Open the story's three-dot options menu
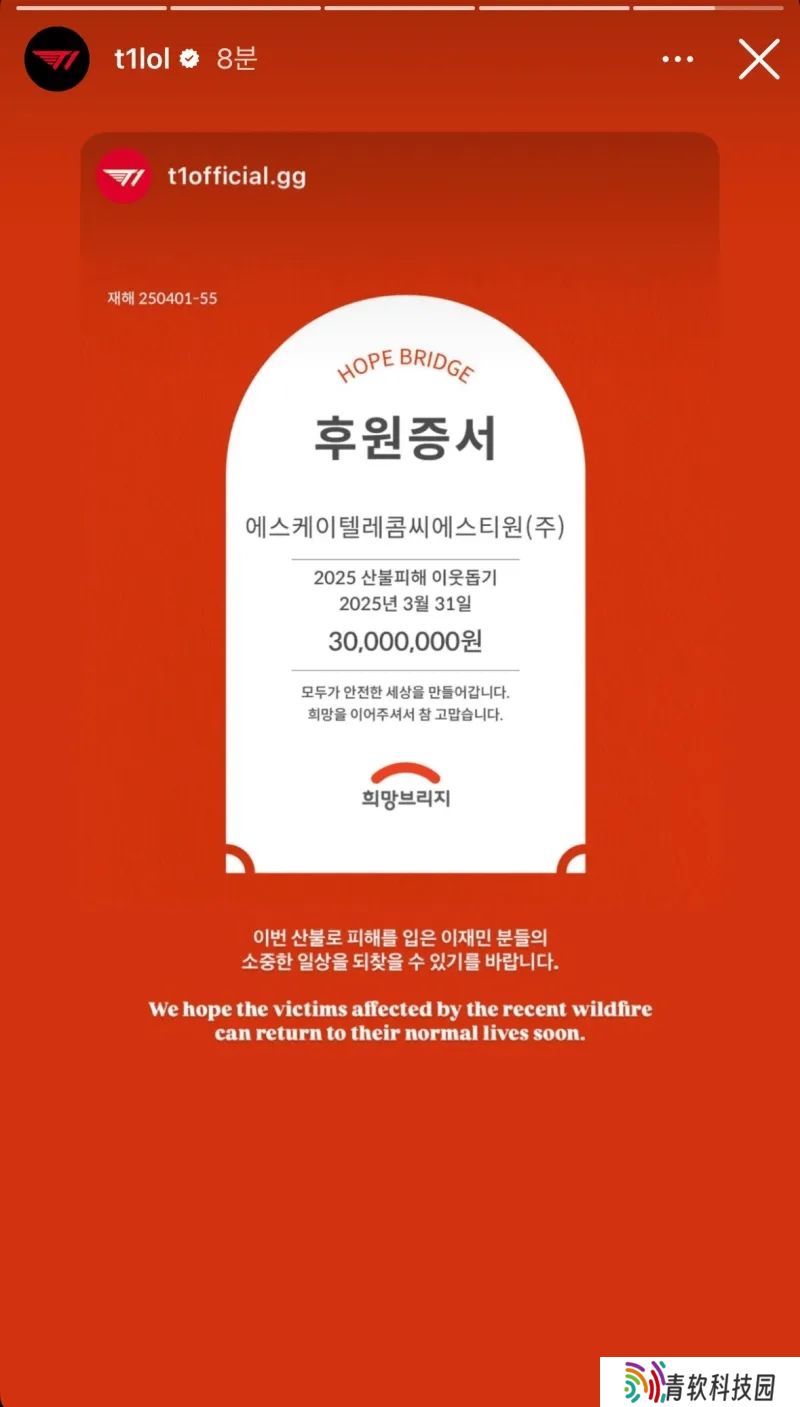The image size is (800, 1407). (678, 60)
